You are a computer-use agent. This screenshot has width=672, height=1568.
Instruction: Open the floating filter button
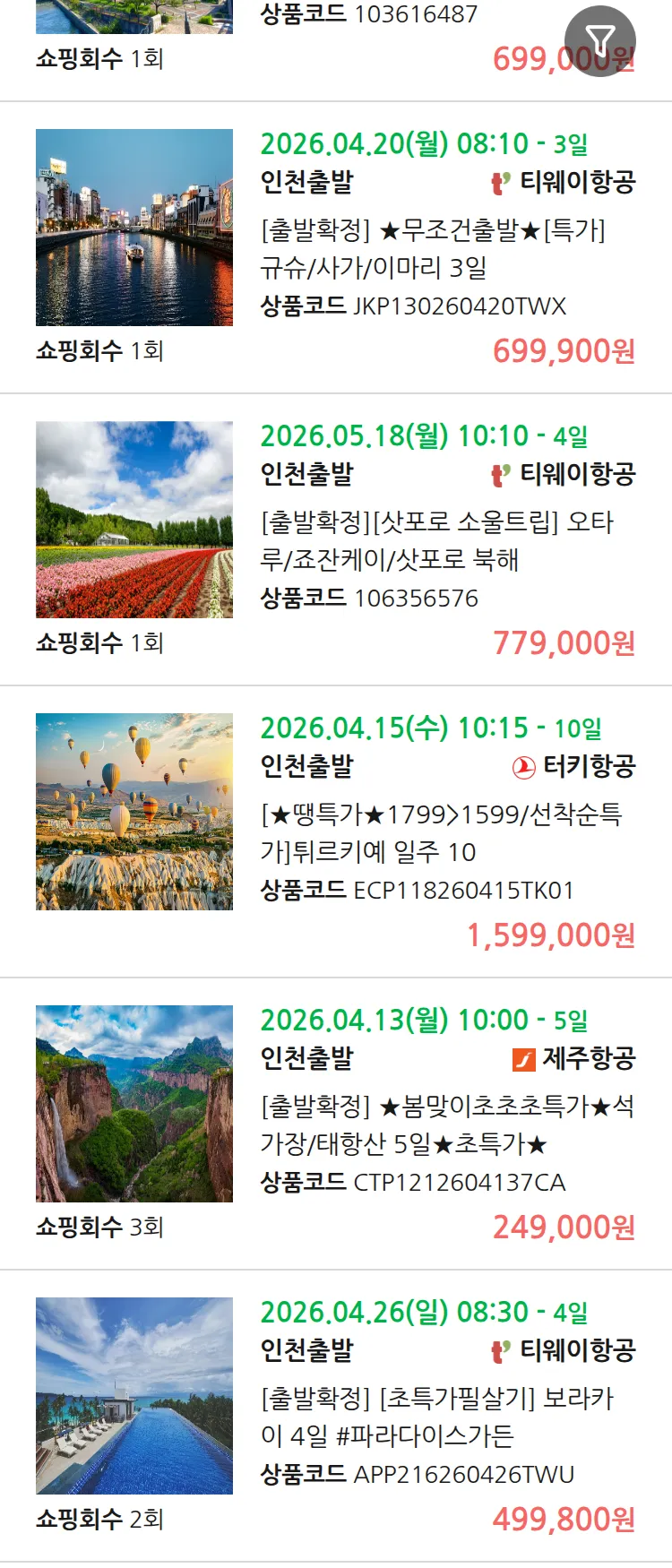599,40
